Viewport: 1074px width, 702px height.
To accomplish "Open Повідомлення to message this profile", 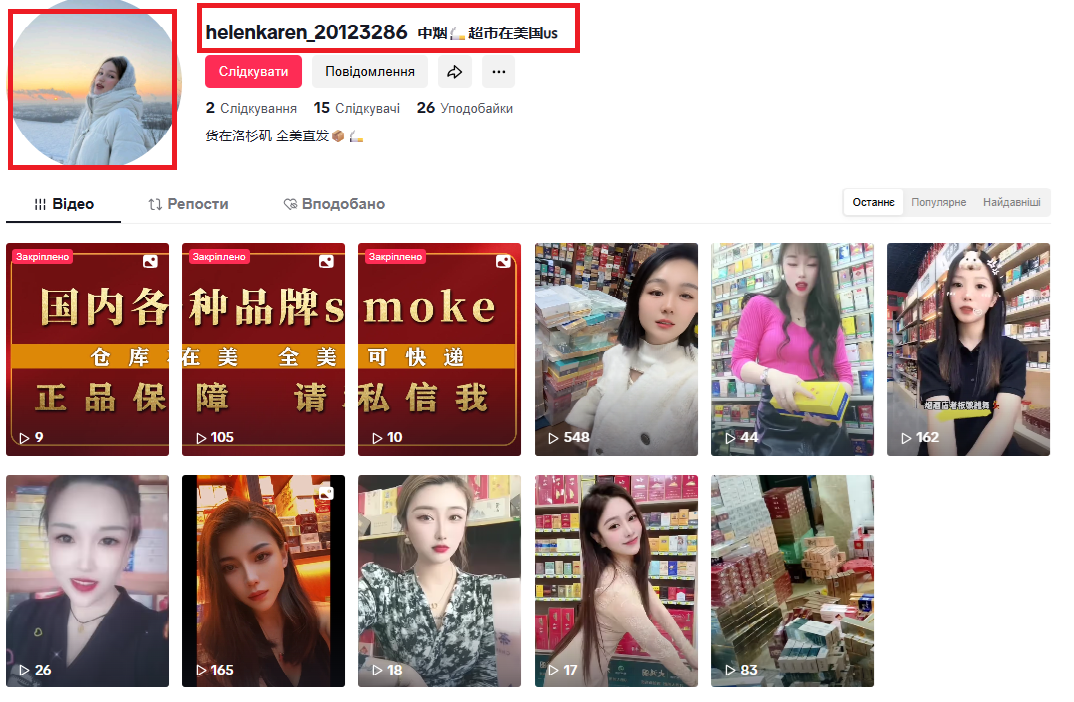I will (x=369, y=72).
